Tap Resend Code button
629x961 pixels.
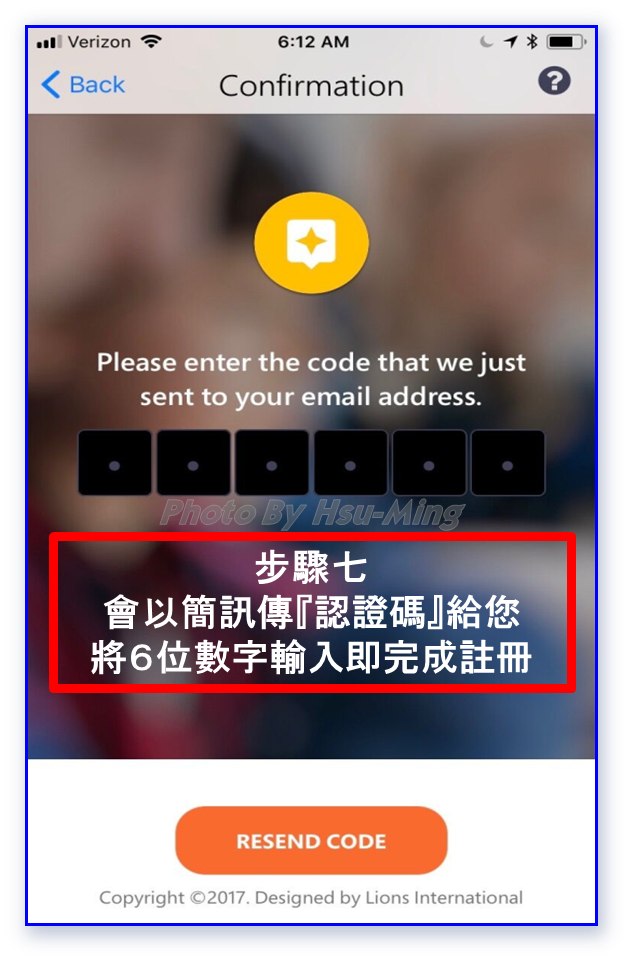[x=311, y=841]
